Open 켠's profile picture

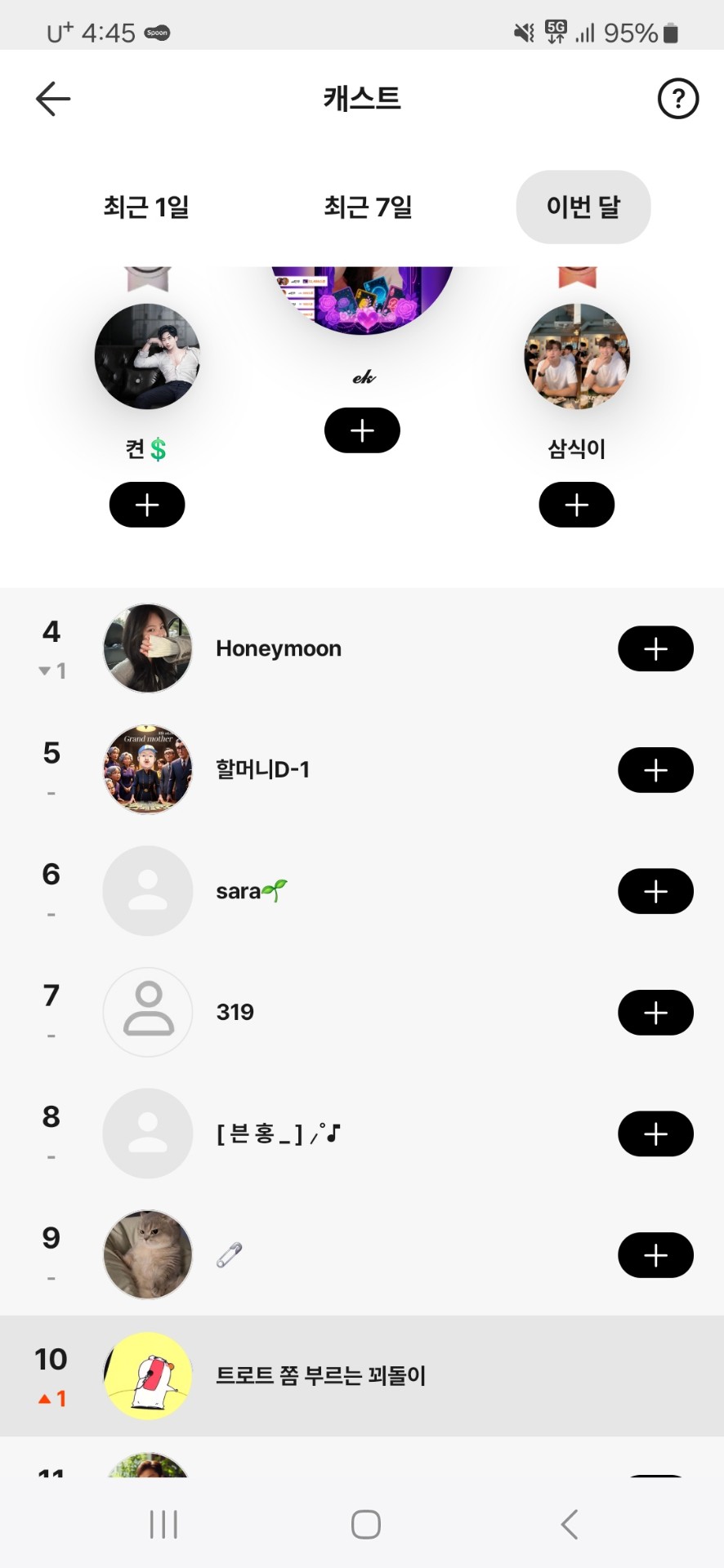pyautogui.click(x=147, y=356)
